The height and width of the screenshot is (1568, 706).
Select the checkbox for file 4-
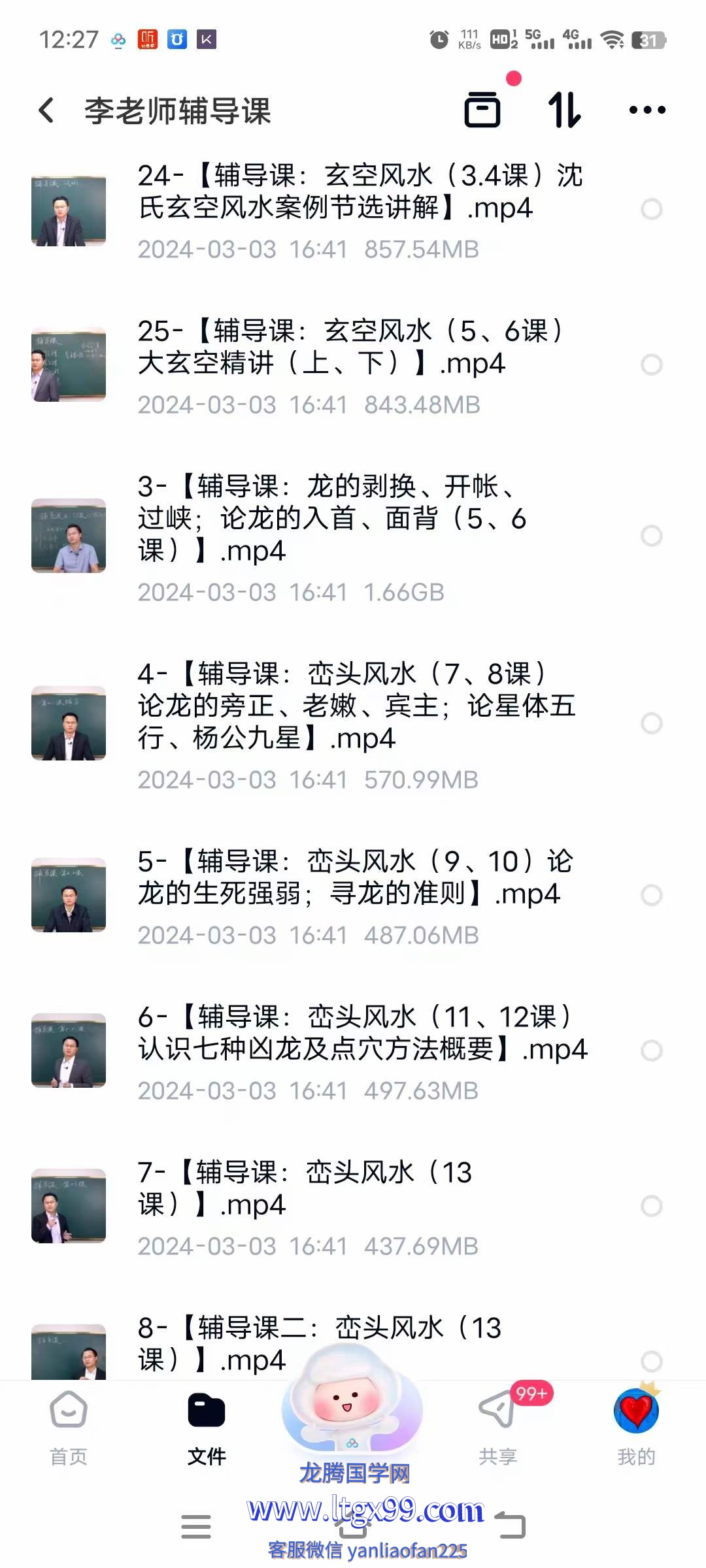651,723
